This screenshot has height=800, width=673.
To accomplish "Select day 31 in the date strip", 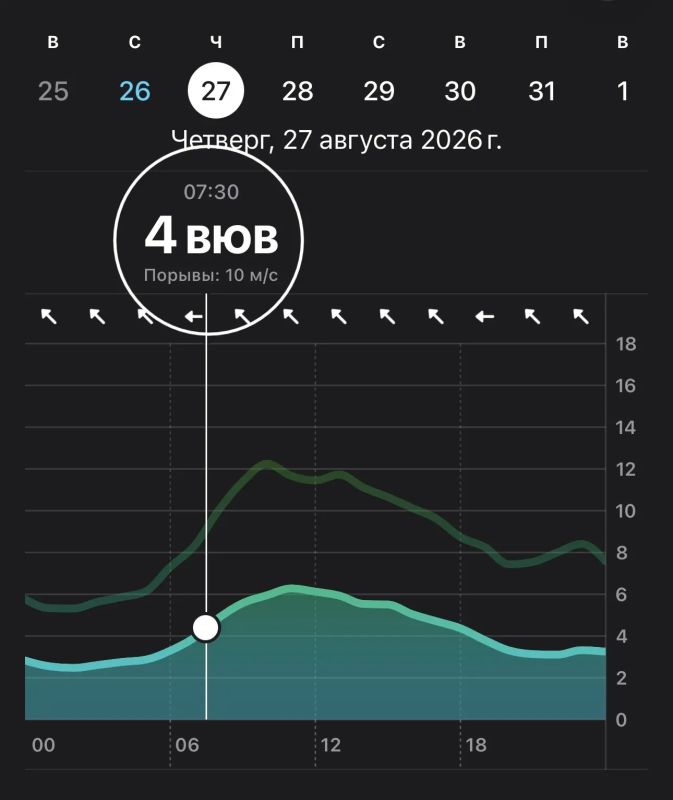I will coord(541,91).
